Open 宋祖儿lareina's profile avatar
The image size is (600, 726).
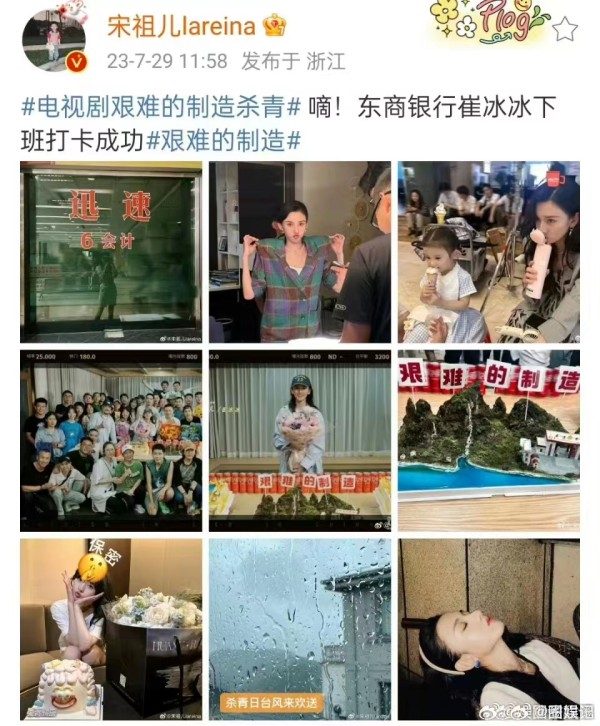[x=53, y=41]
